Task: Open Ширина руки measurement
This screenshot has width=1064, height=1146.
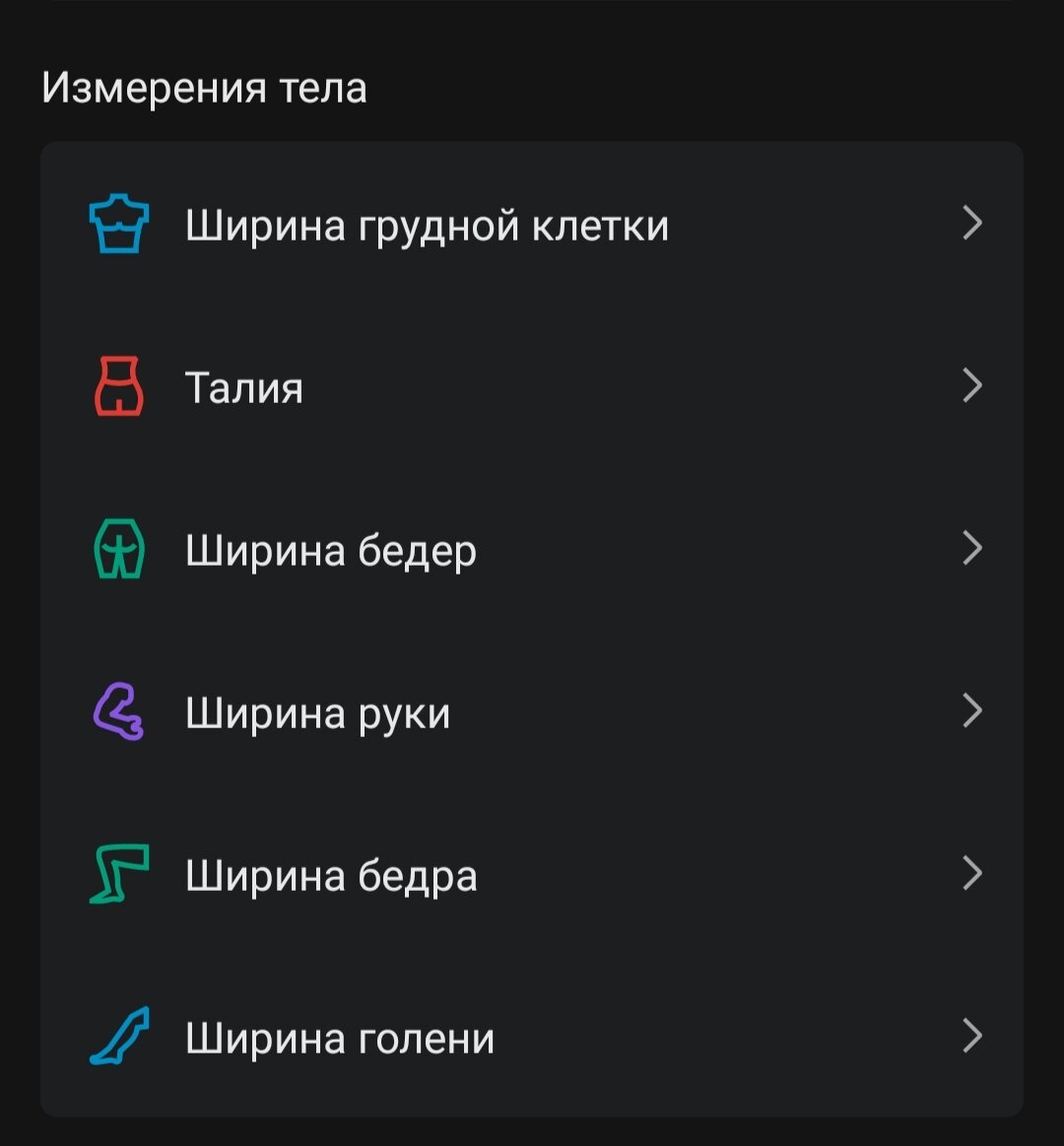Action: (x=532, y=711)
